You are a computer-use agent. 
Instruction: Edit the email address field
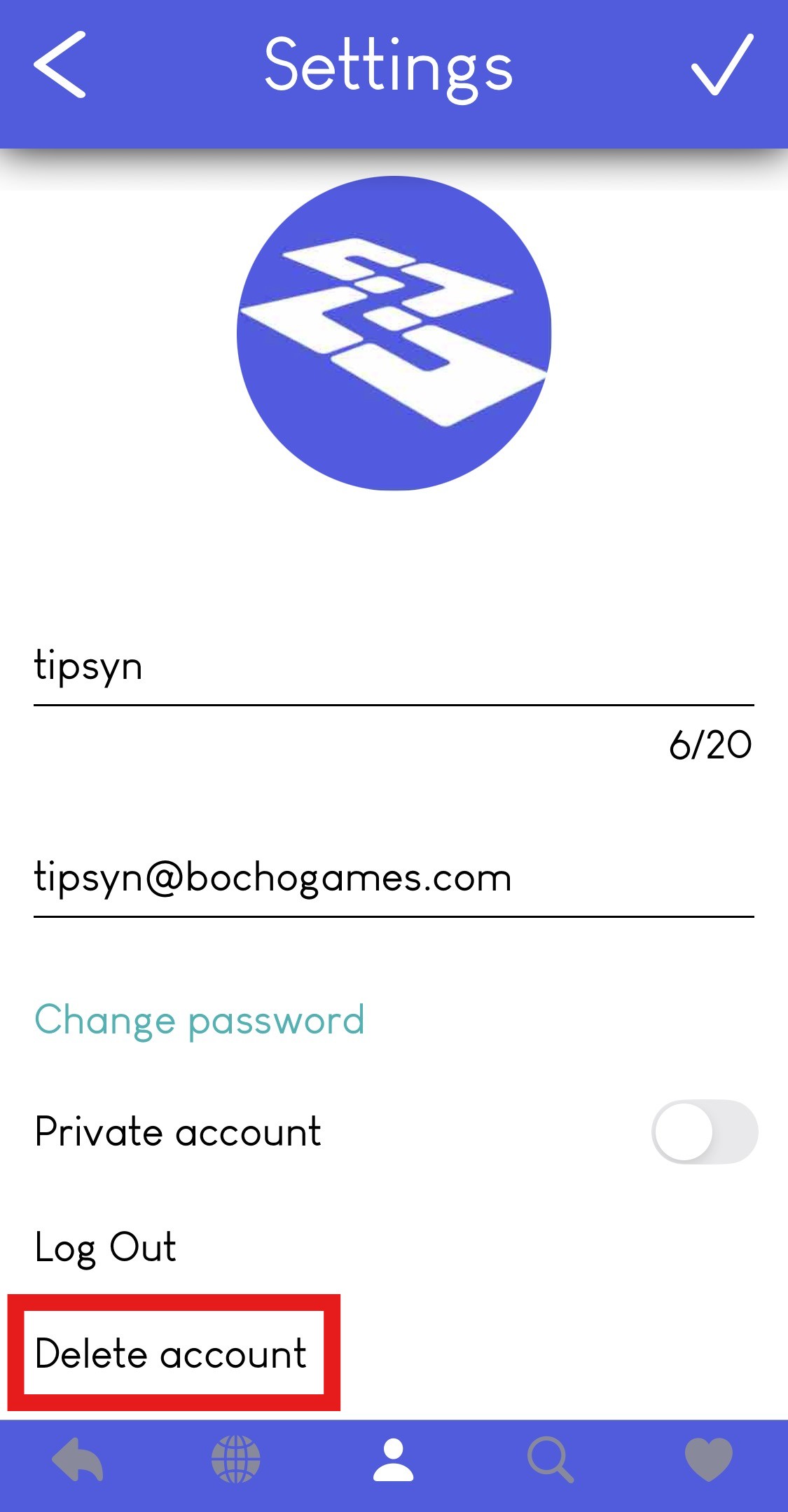point(392,877)
